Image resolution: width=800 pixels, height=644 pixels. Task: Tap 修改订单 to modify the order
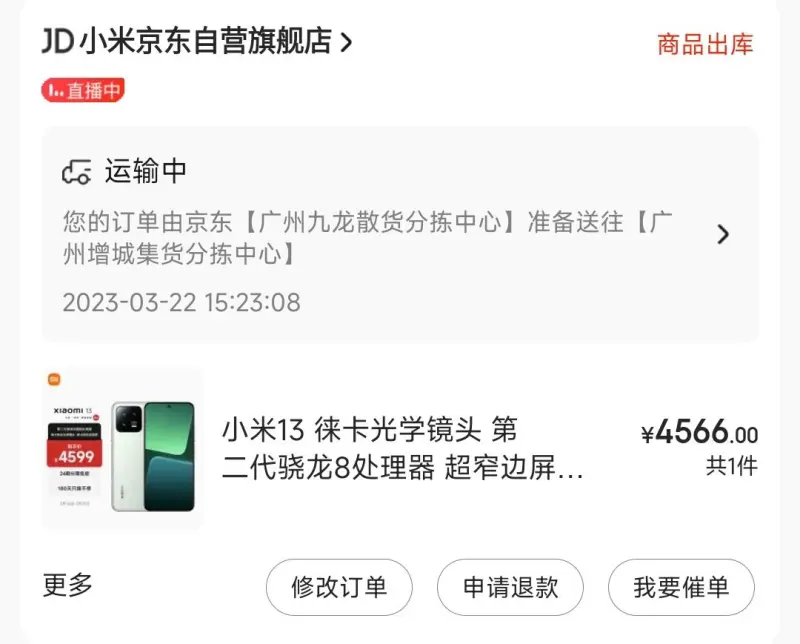tap(339, 587)
